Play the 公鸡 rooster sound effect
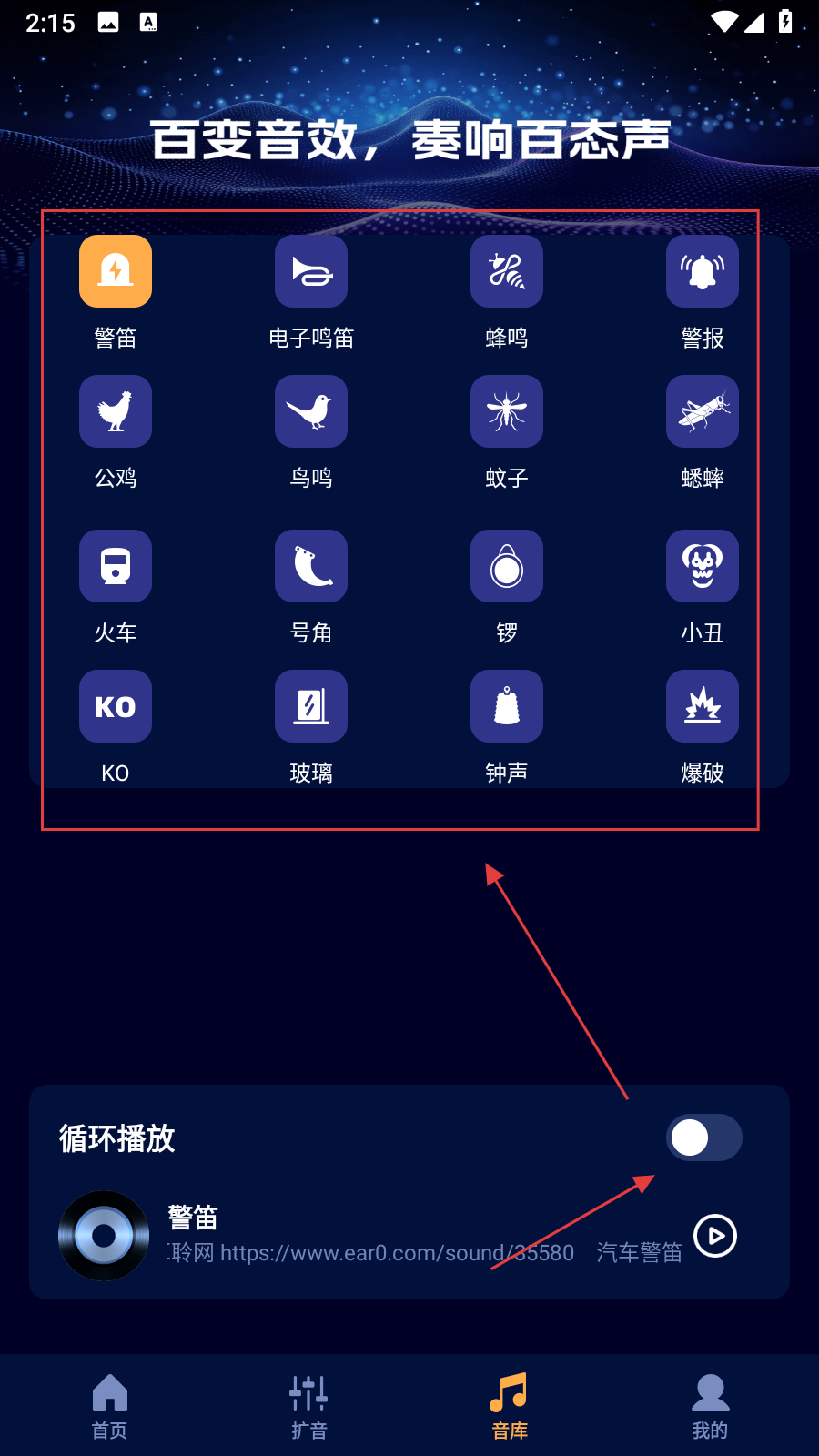 click(116, 411)
